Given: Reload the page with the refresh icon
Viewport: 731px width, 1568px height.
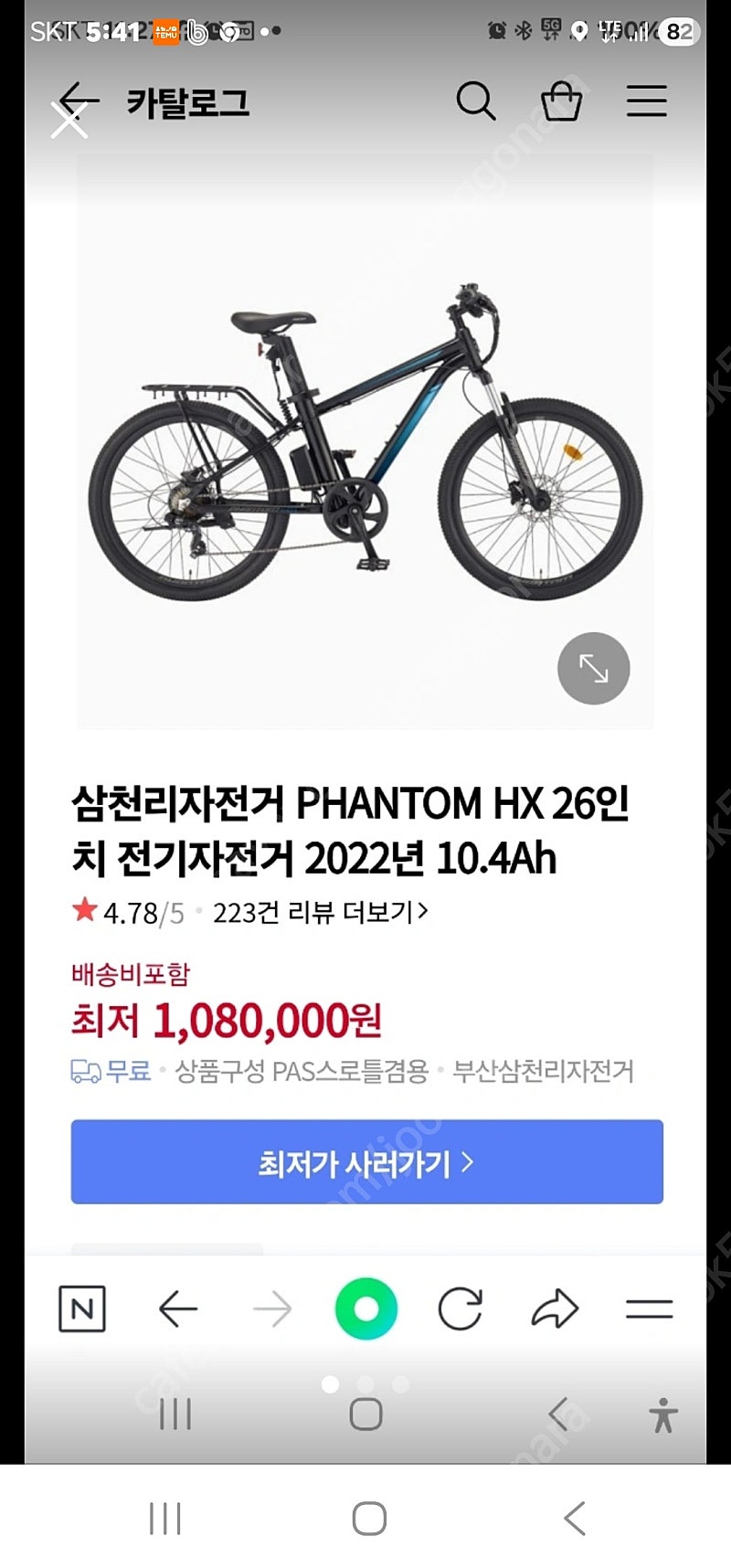Looking at the screenshot, I should click(460, 1309).
